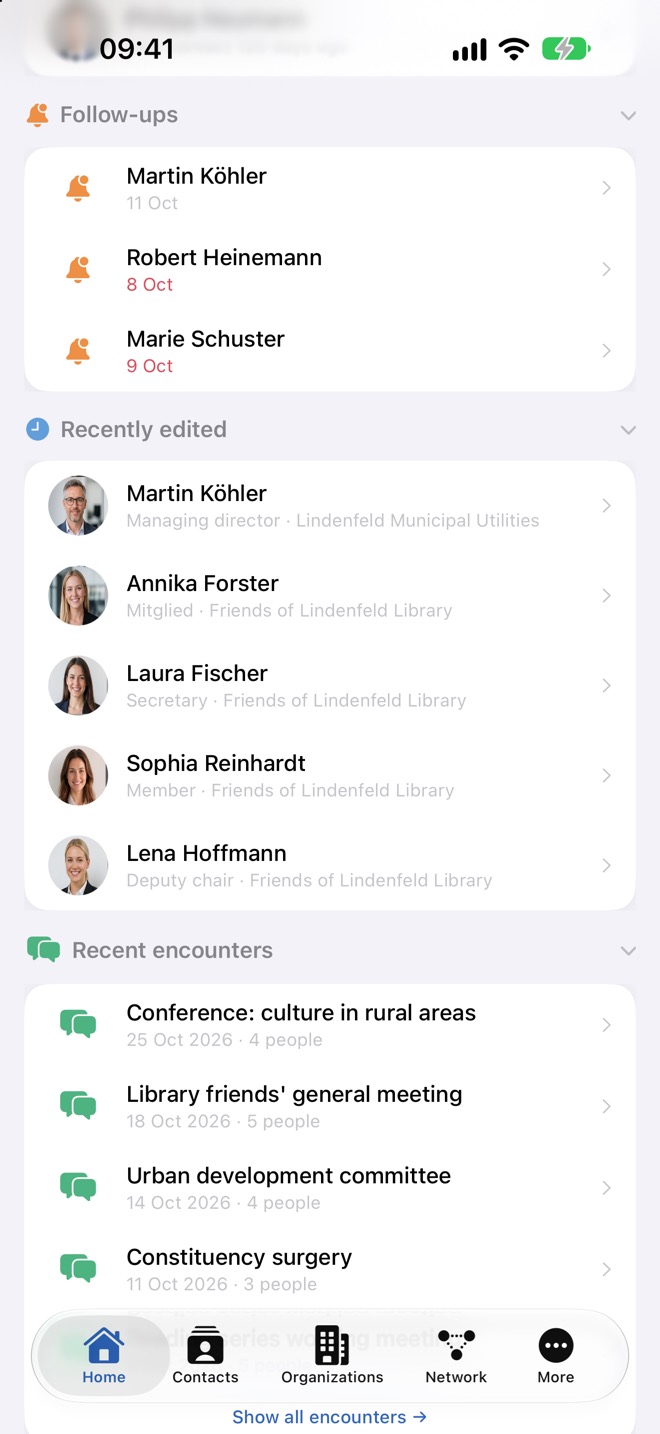Open the Network tab
The height and width of the screenshot is (1434, 660).
pyautogui.click(x=456, y=1355)
